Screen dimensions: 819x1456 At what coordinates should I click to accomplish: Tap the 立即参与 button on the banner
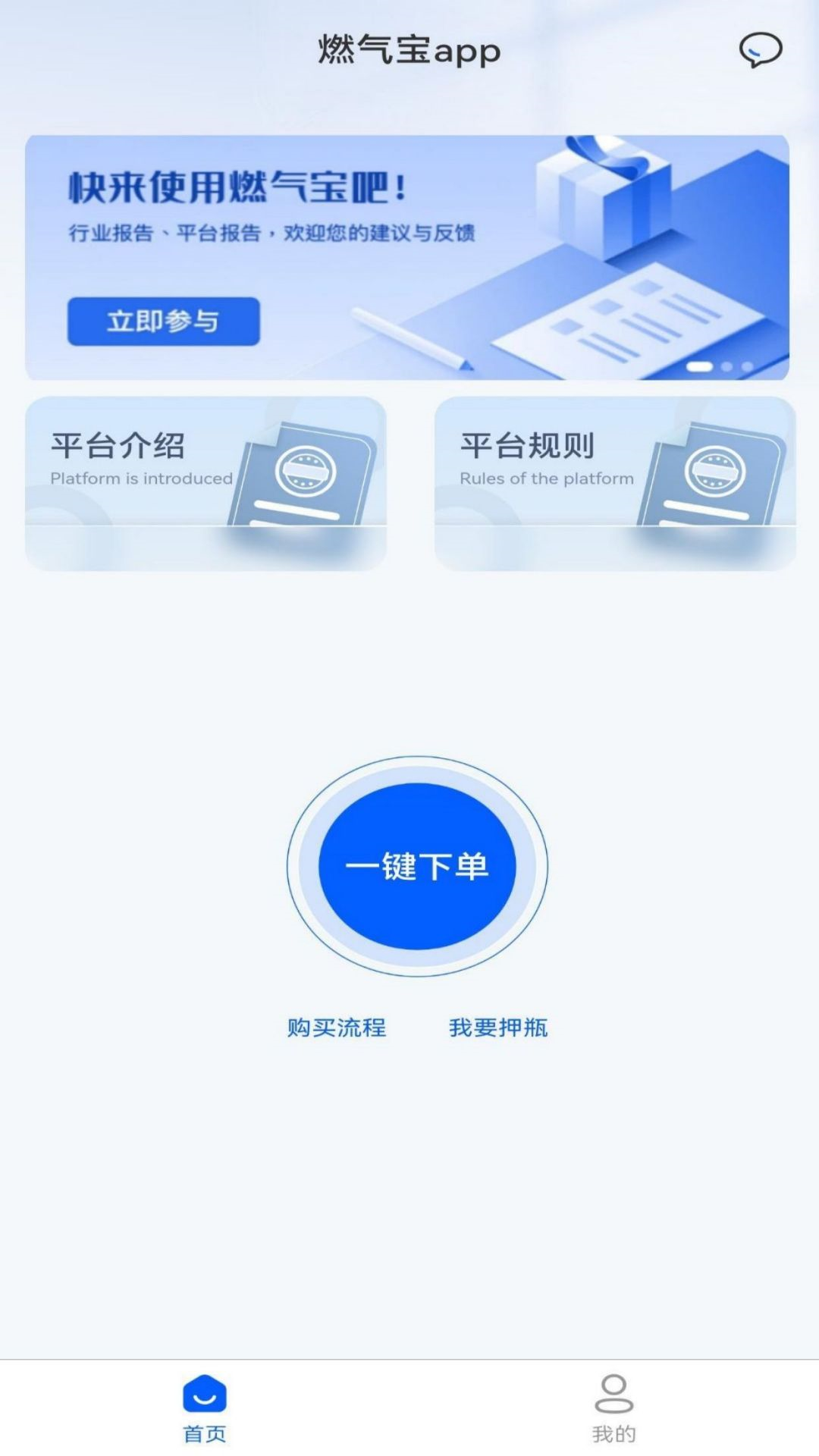pyautogui.click(x=164, y=322)
